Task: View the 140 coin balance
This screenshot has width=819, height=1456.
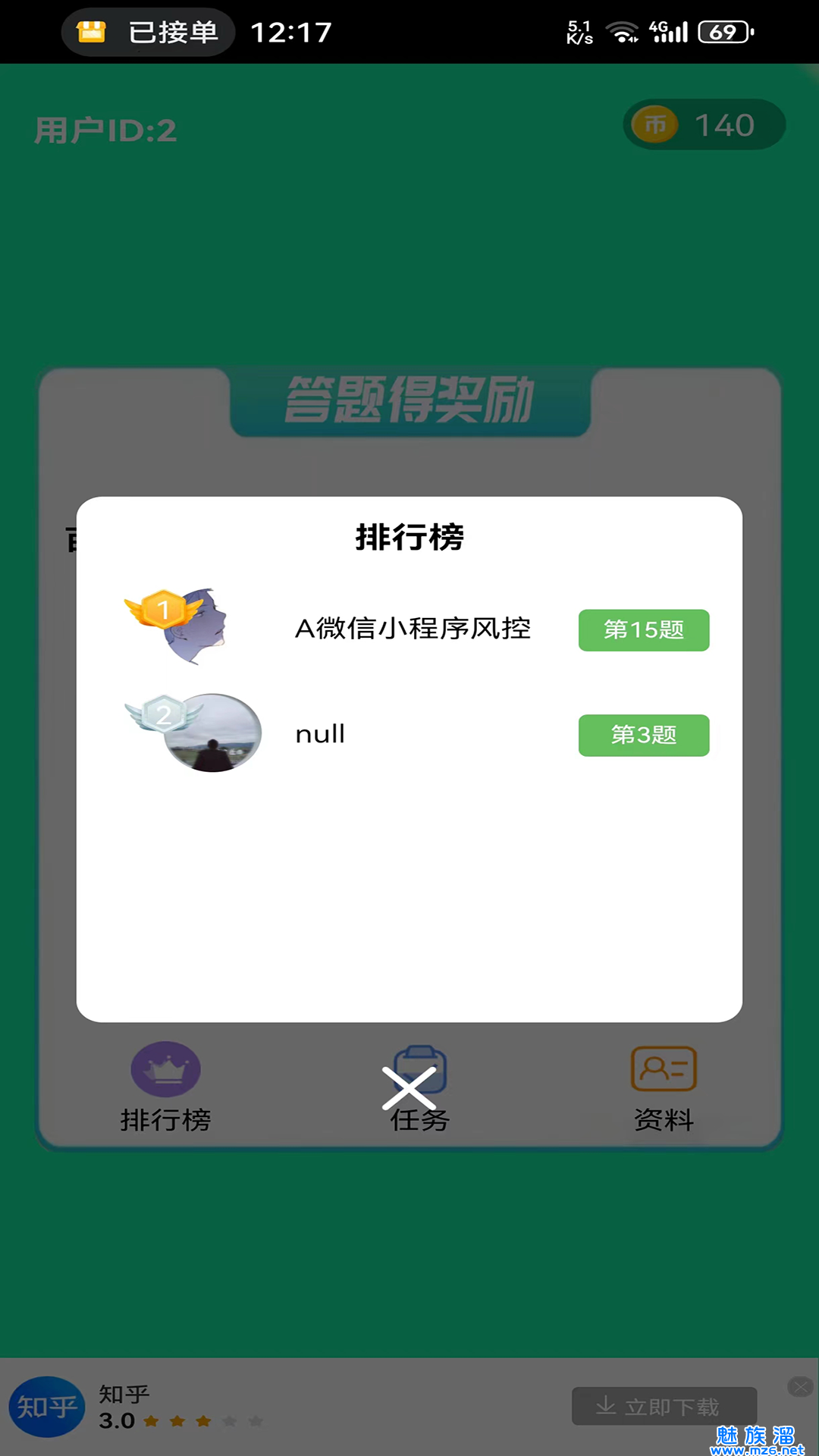Action: click(x=704, y=125)
